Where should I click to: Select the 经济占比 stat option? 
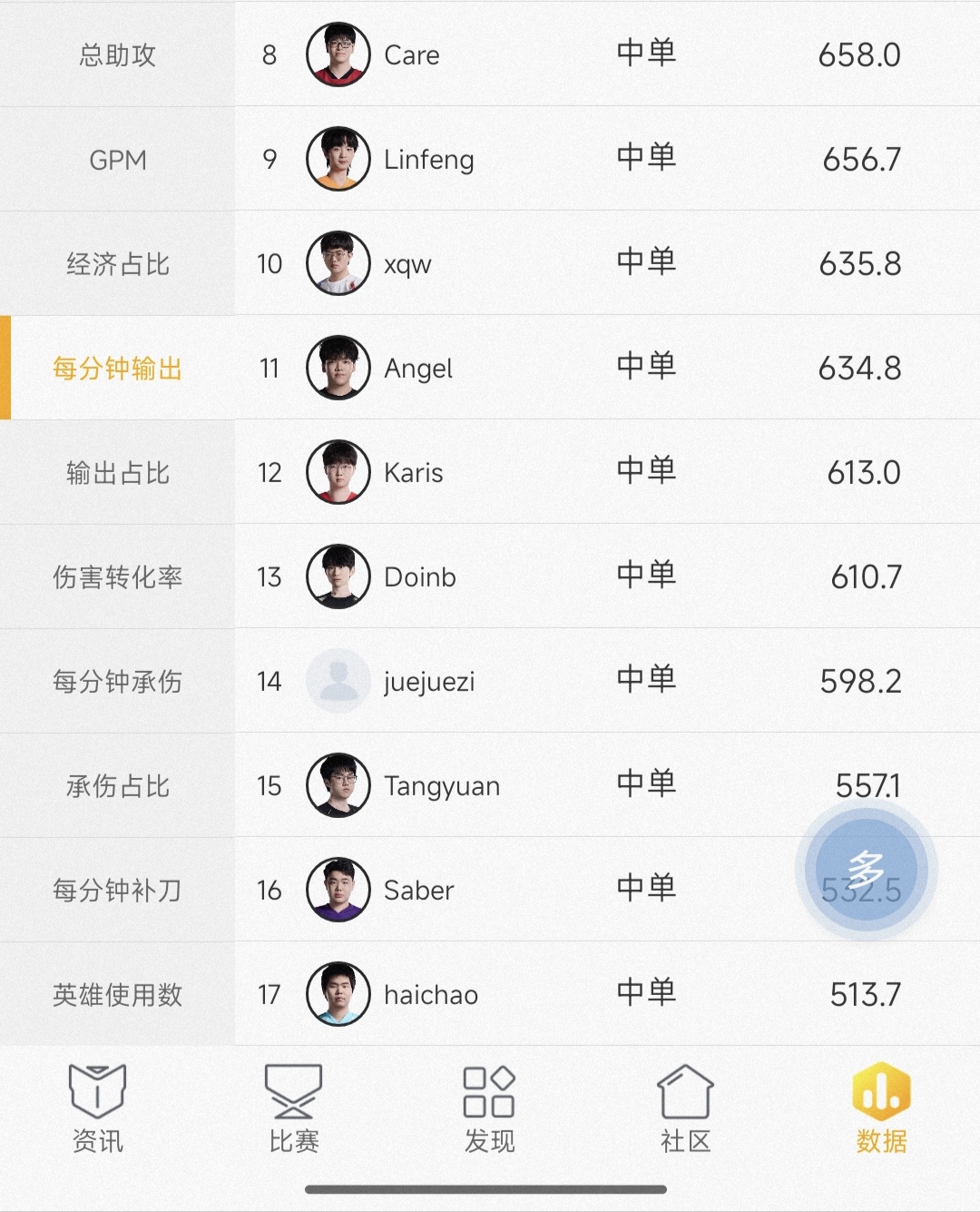tap(116, 264)
